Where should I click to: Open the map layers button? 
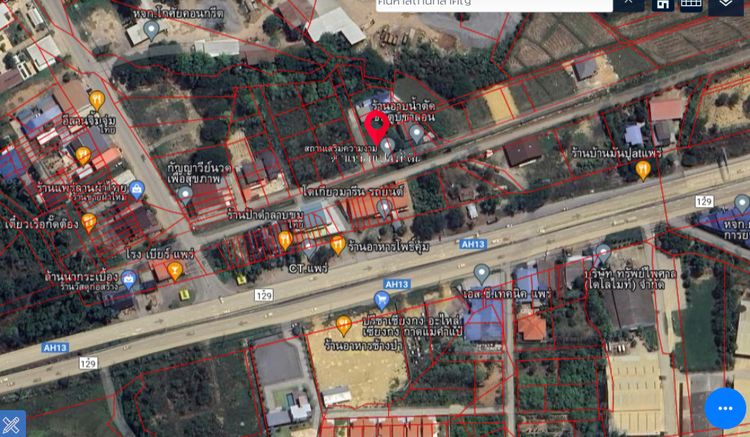click(x=727, y=3)
